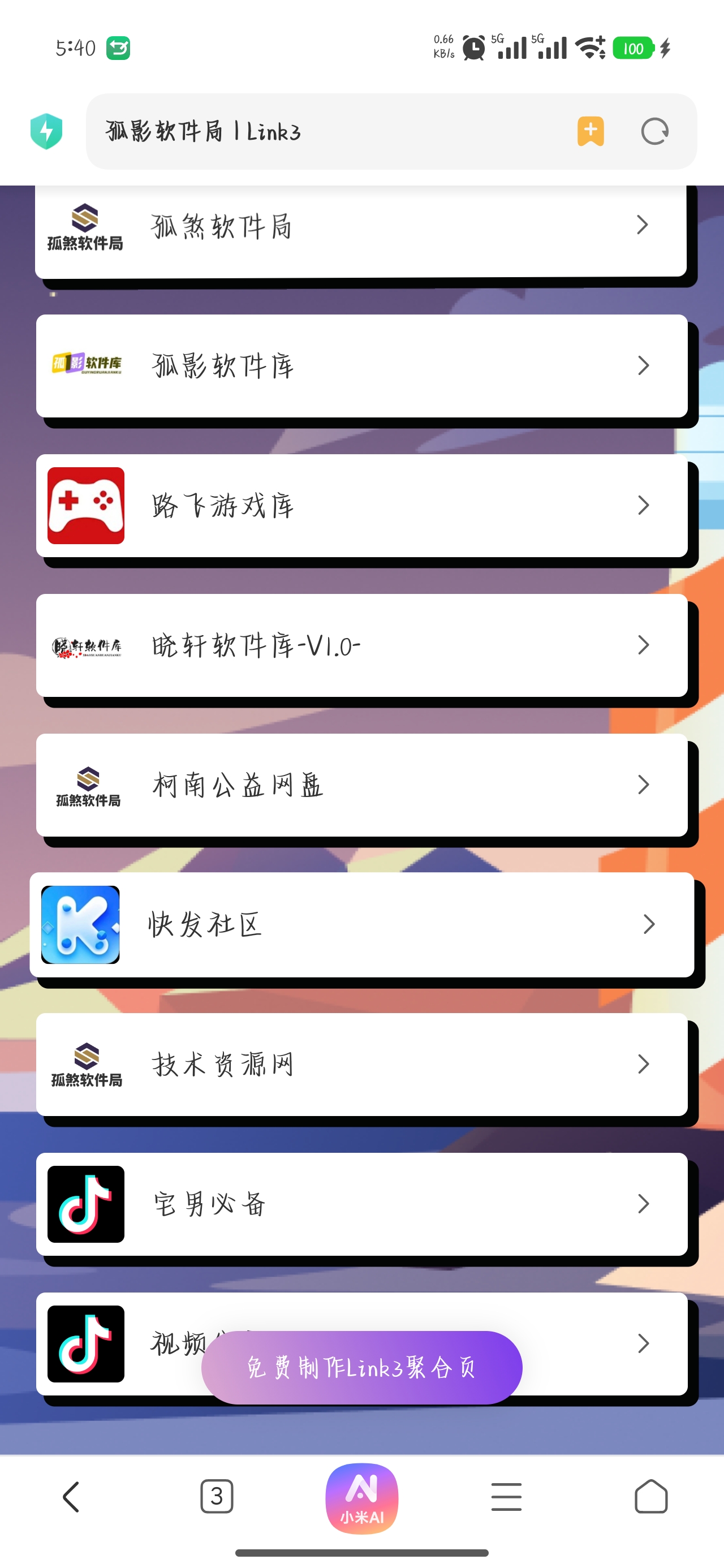724x1568 pixels.
Task: Tap the security shield icon
Action: pyautogui.click(x=46, y=131)
